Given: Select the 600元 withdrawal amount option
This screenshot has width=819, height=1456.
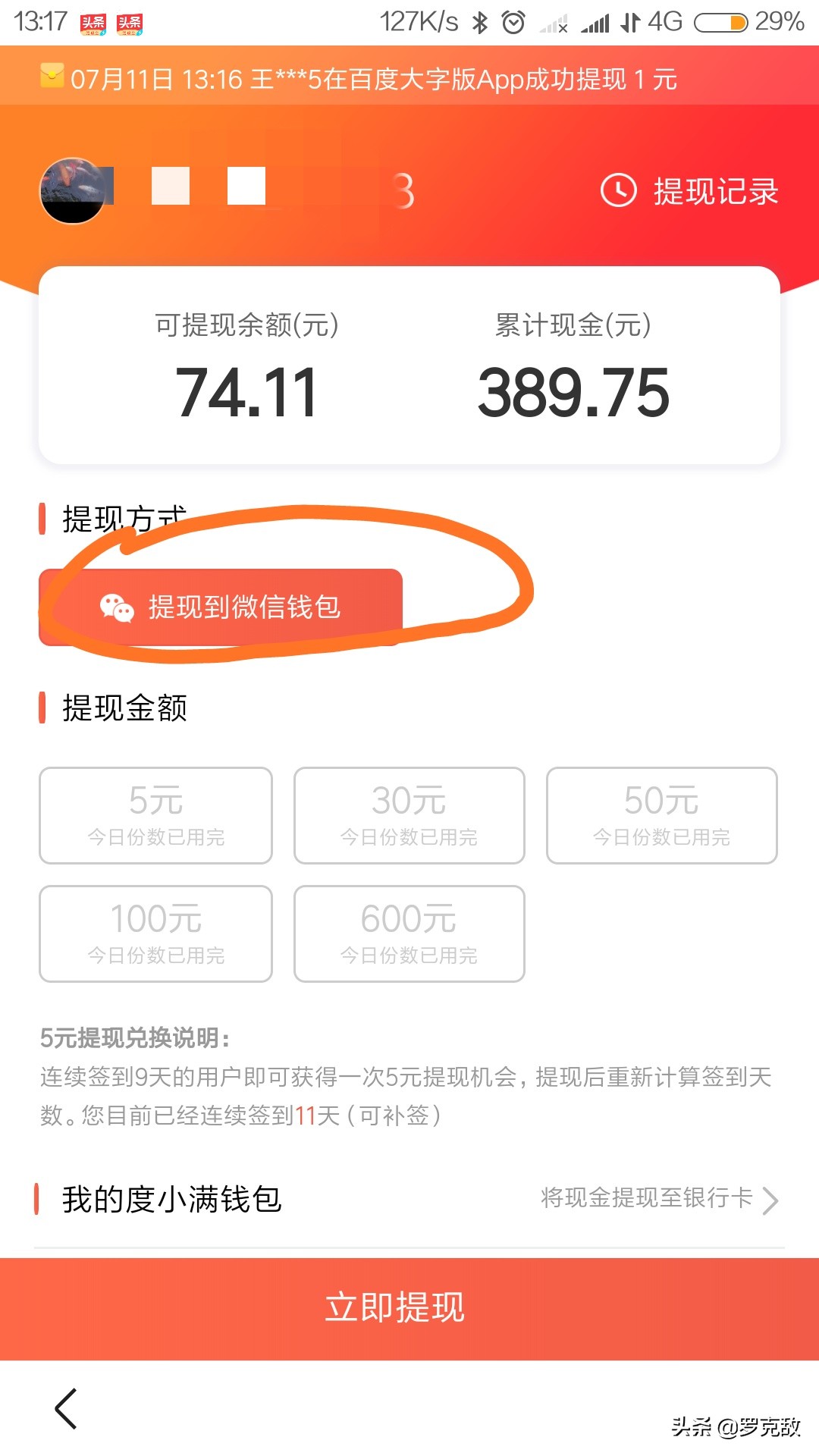Looking at the screenshot, I should coord(408,934).
